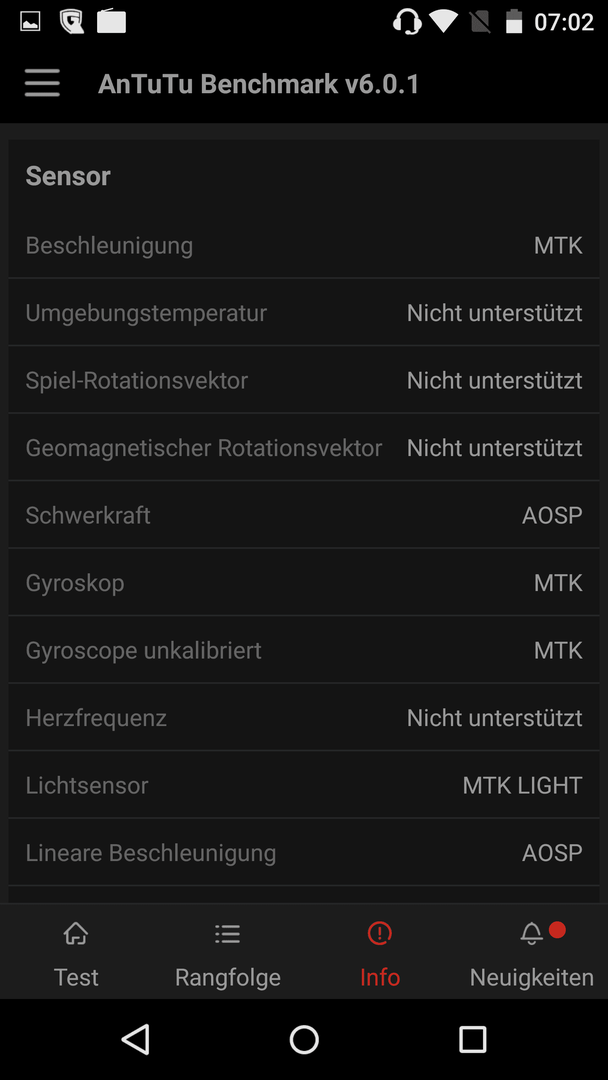608x1080 pixels.
Task: Open the Neuigkeiten tab
Action: click(x=532, y=954)
